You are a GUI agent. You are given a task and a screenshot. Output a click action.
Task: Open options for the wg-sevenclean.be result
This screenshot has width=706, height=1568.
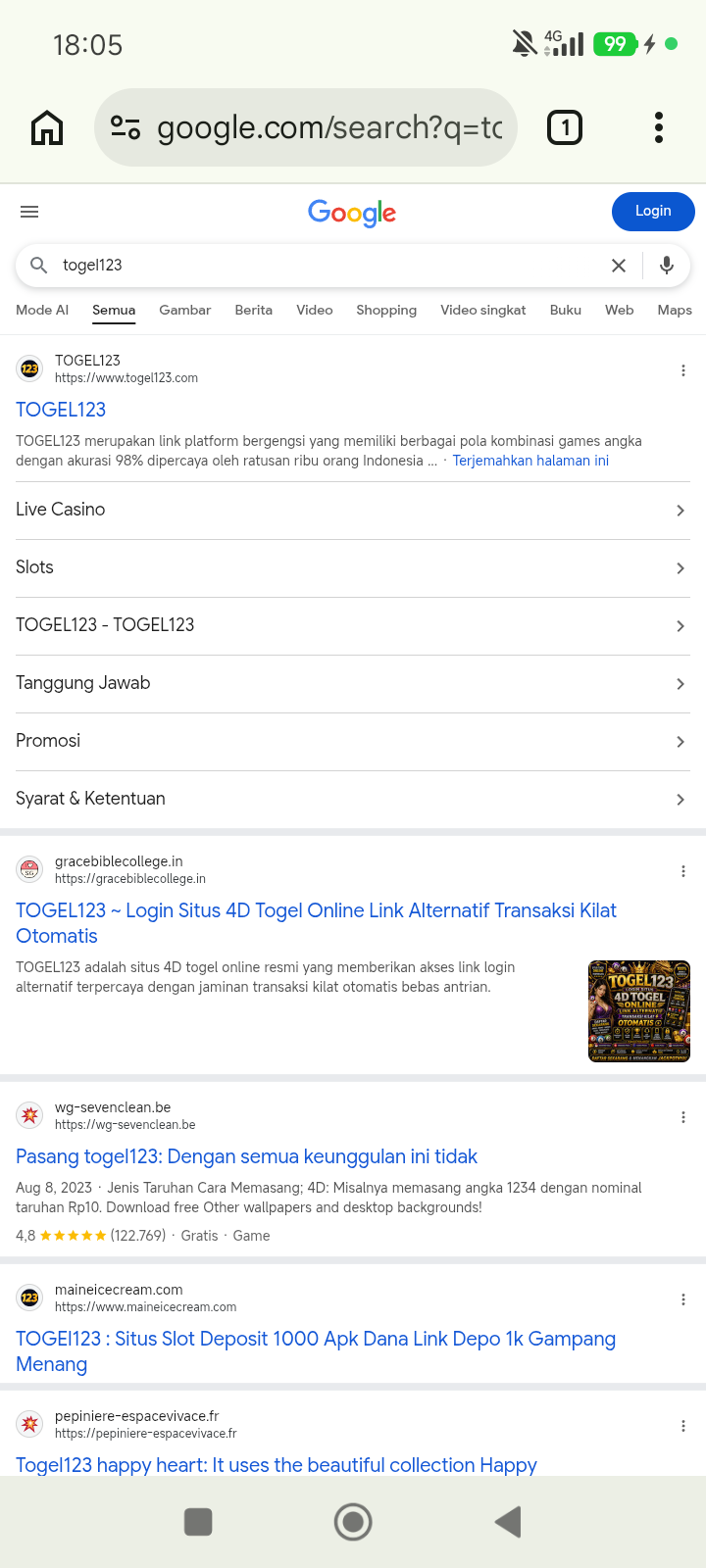pyautogui.click(x=683, y=1117)
